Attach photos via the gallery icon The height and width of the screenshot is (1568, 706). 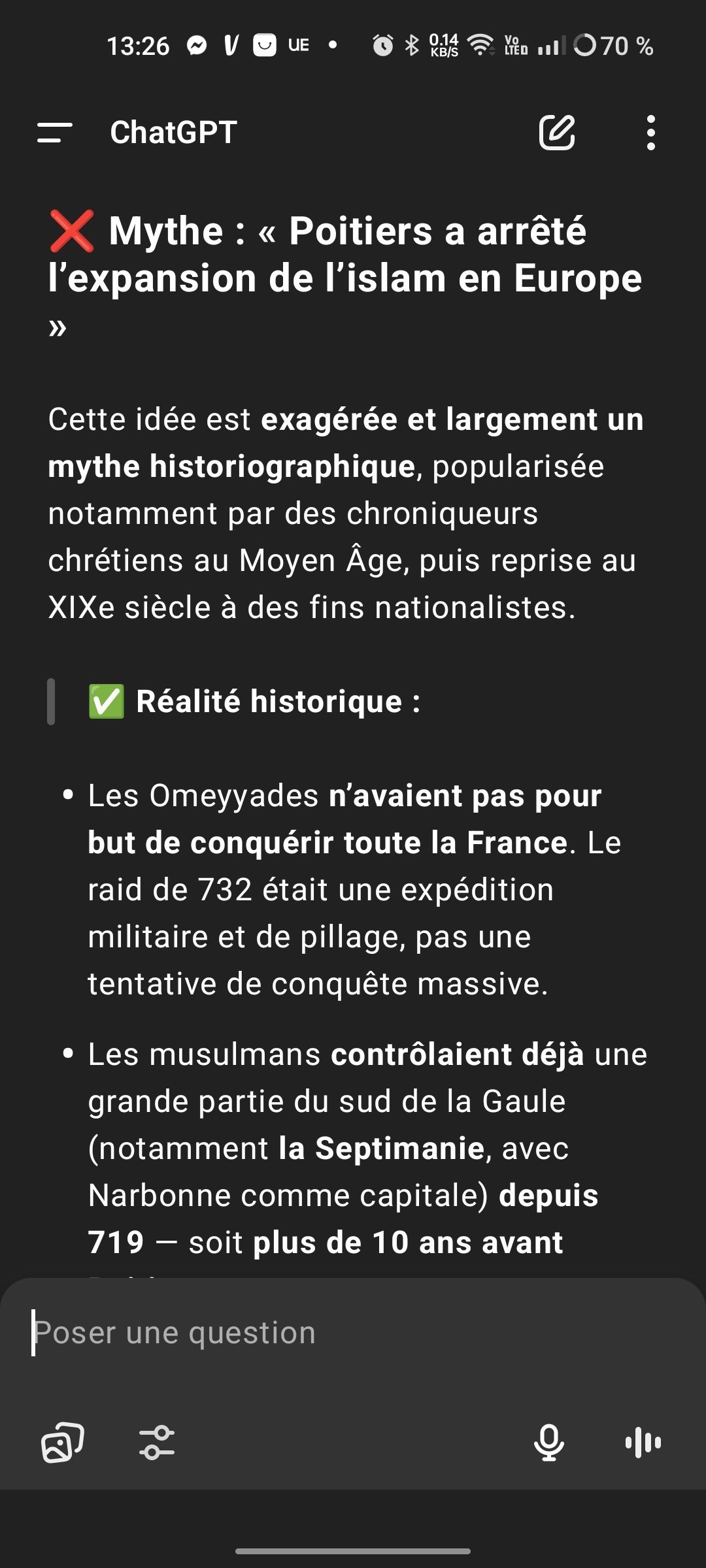[x=63, y=1443]
